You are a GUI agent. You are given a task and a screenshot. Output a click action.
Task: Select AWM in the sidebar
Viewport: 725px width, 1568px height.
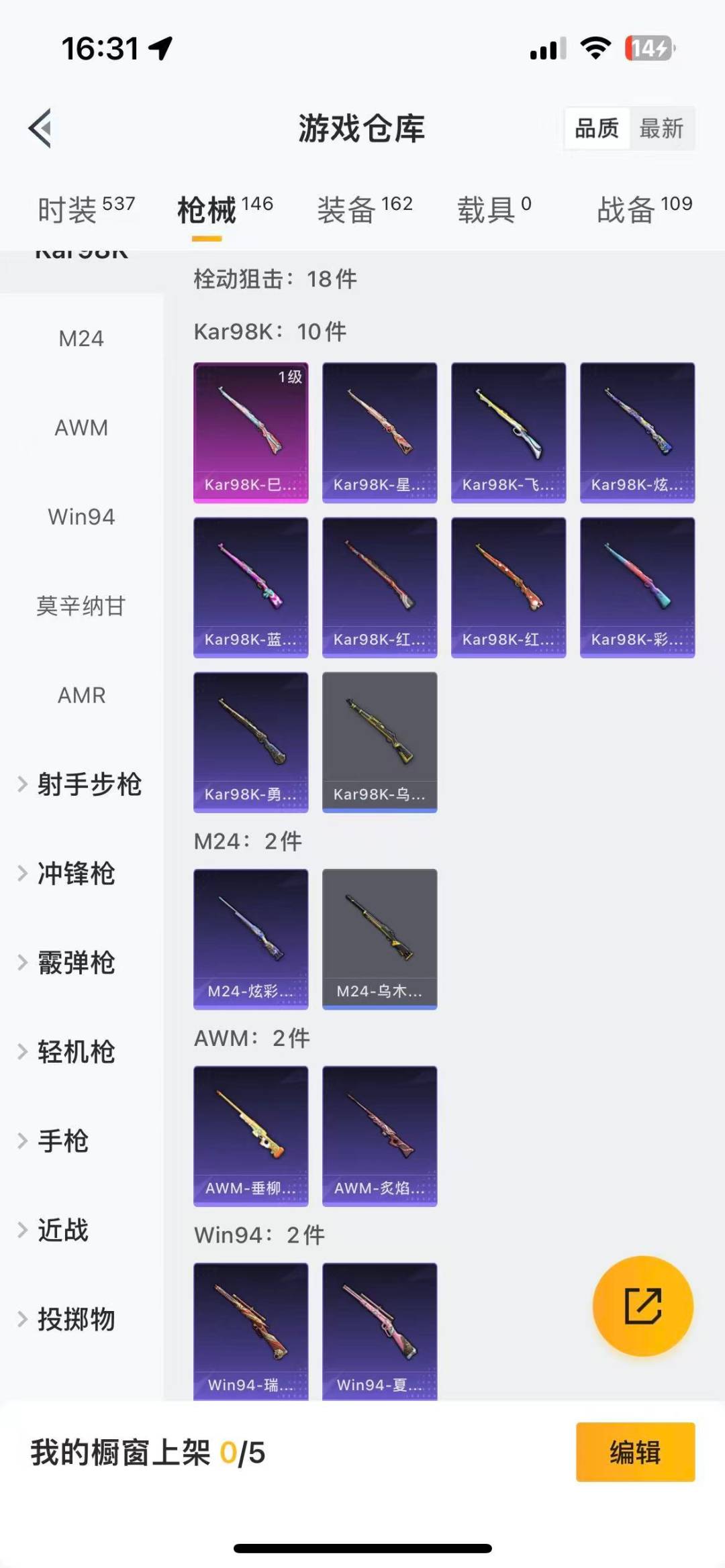click(x=82, y=427)
